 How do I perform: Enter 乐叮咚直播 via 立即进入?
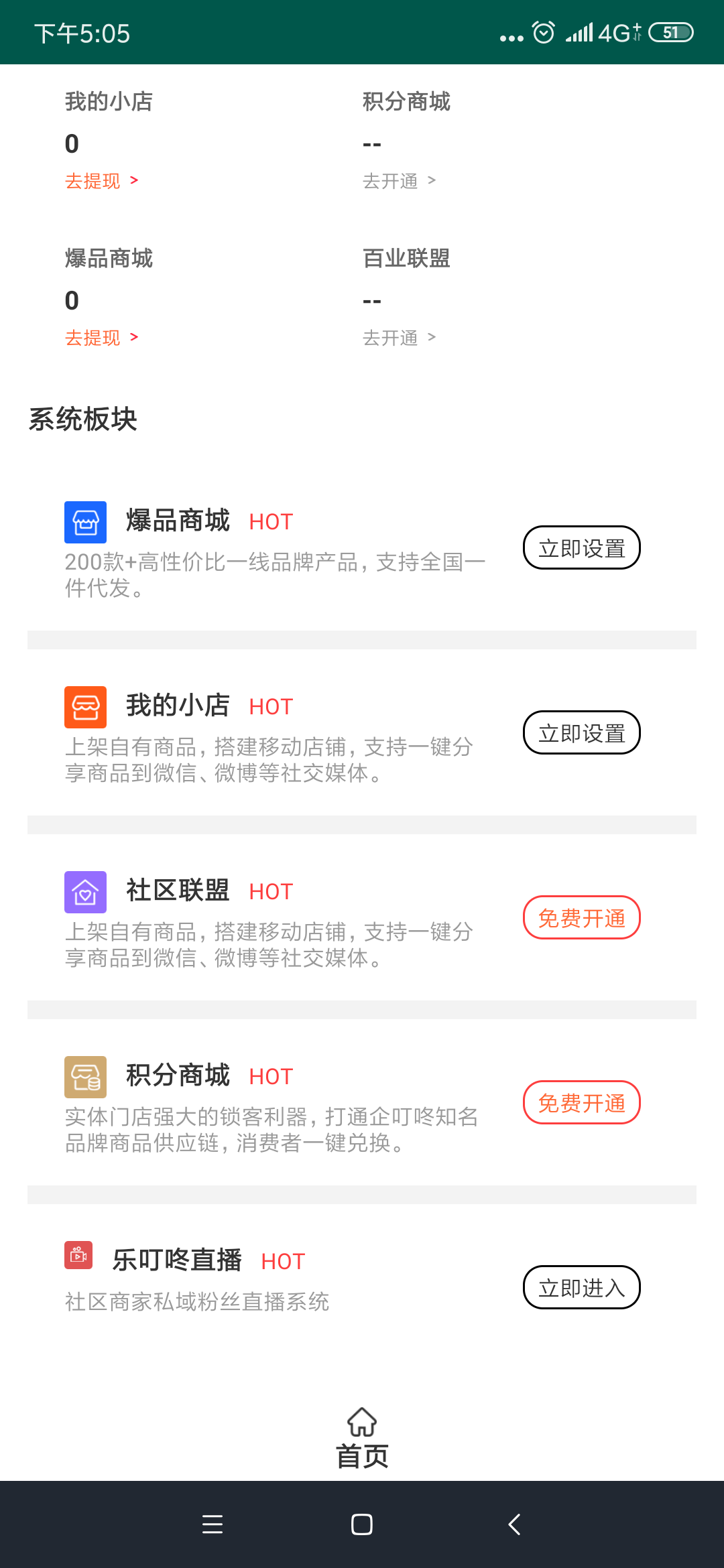click(581, 1288)
